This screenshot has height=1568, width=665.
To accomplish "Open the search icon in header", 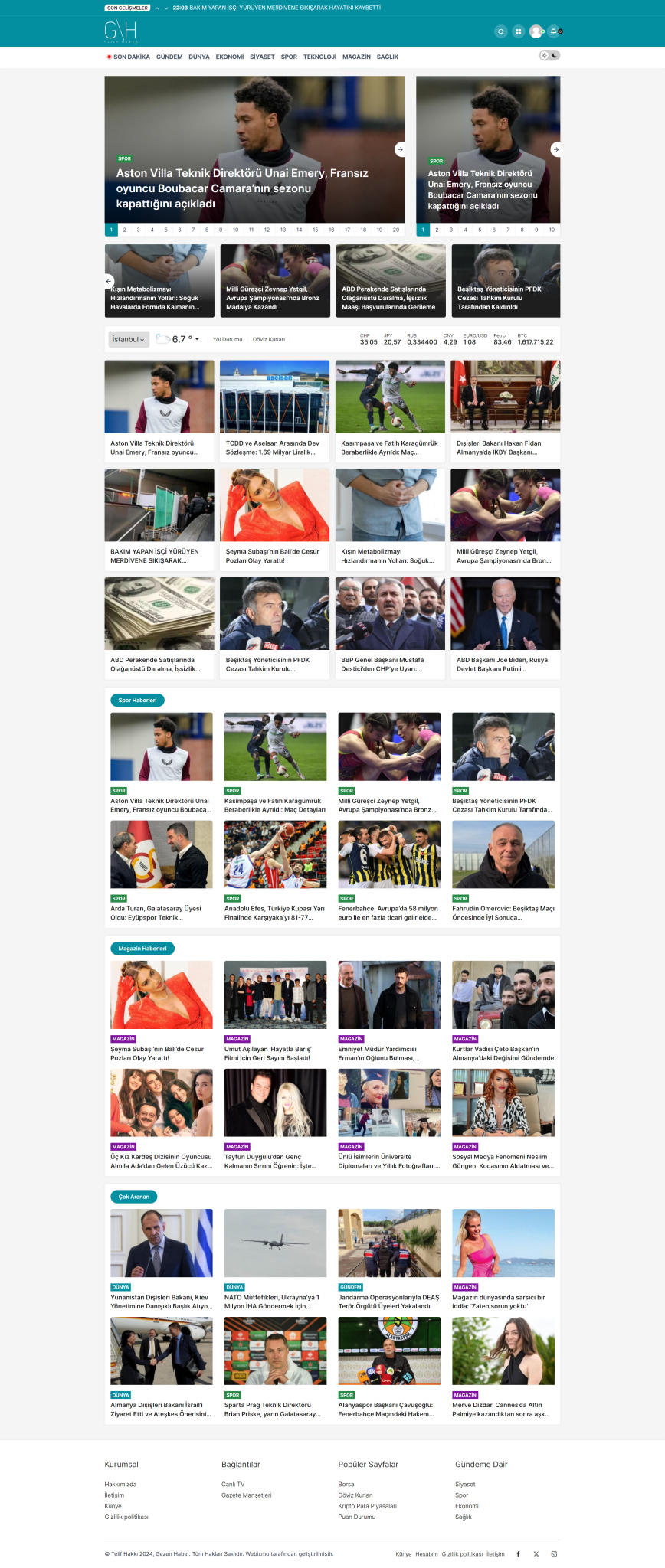I will [x=501, y=31].
